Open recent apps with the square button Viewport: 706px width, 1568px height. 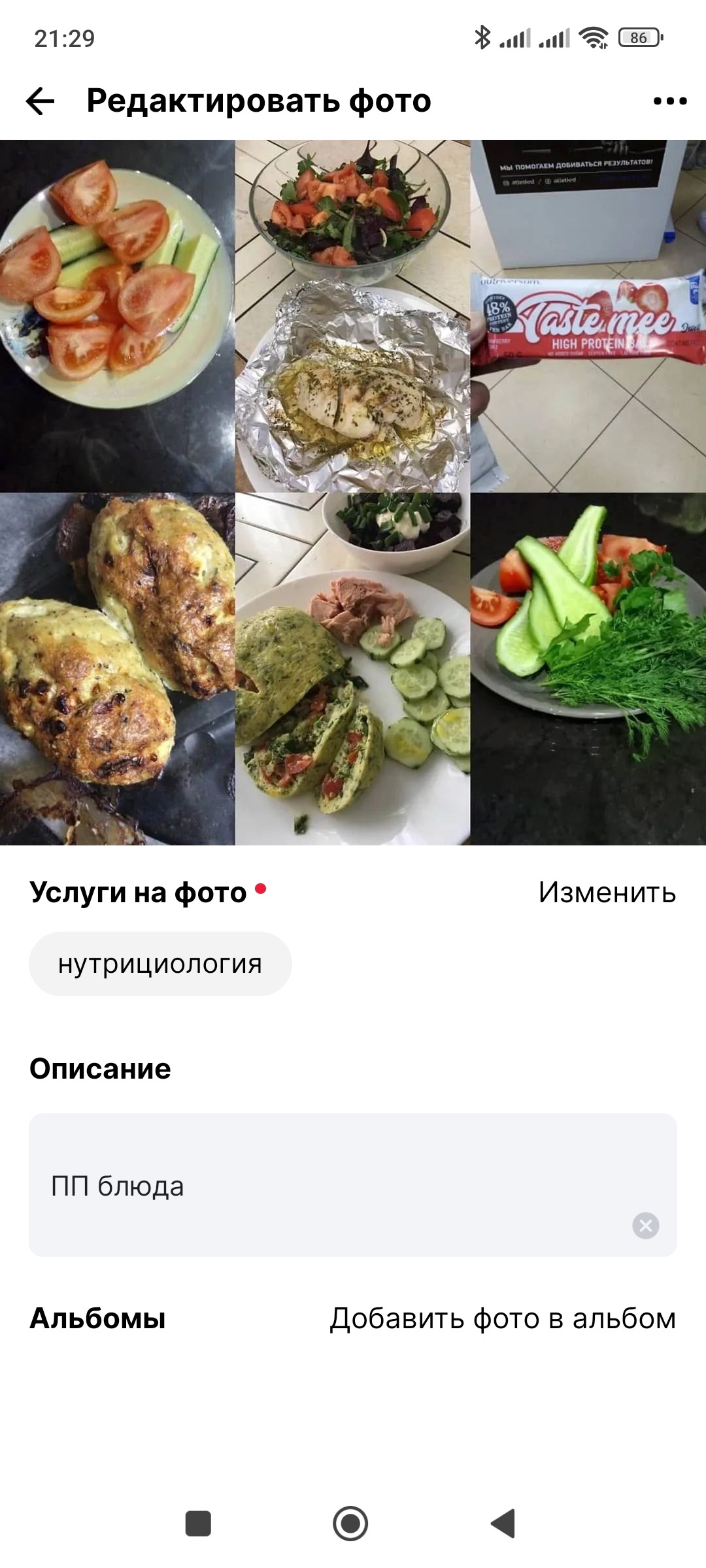point(198,1524)
